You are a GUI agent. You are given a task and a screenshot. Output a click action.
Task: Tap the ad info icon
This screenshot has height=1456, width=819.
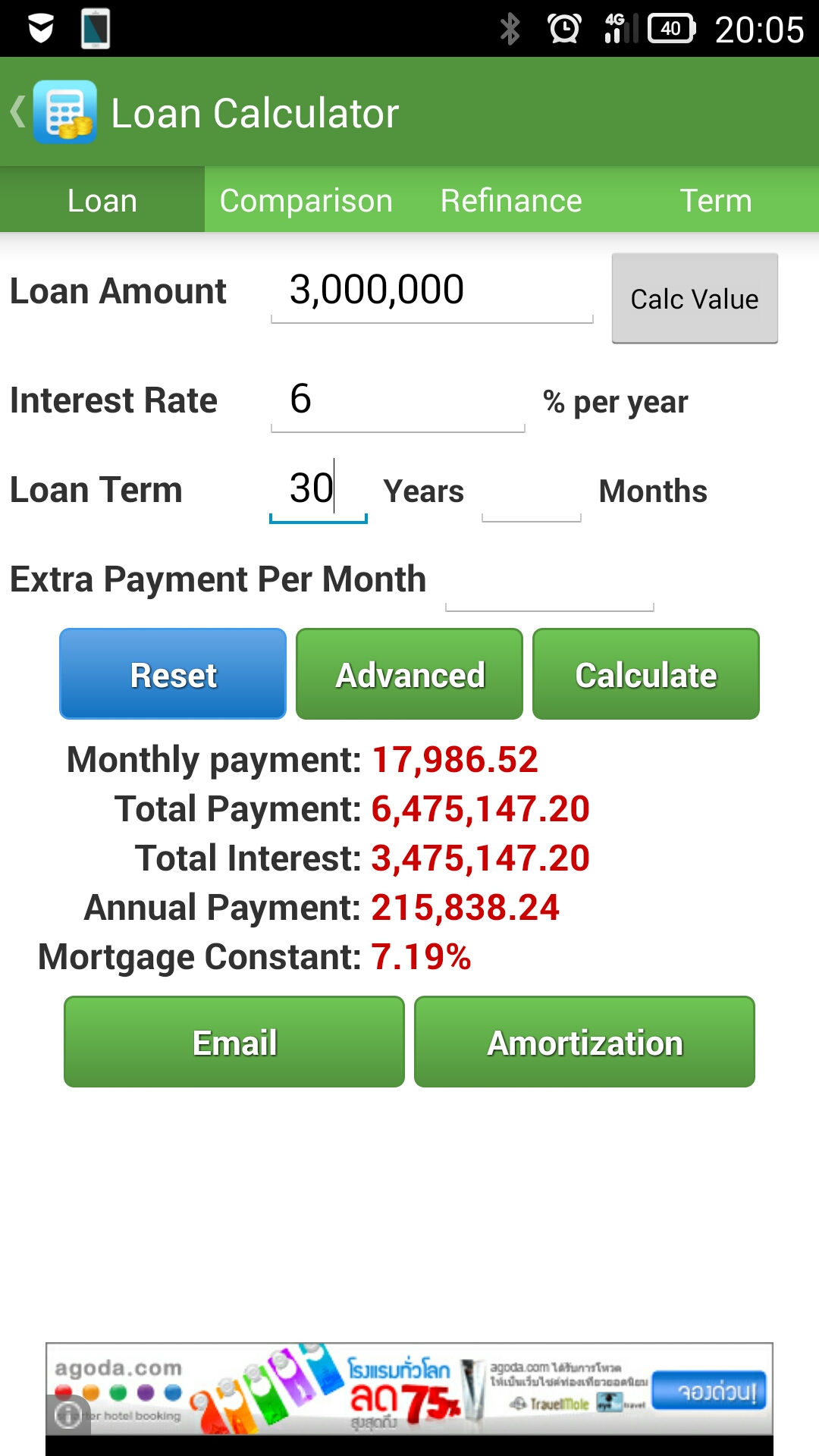click(68, 1414)
